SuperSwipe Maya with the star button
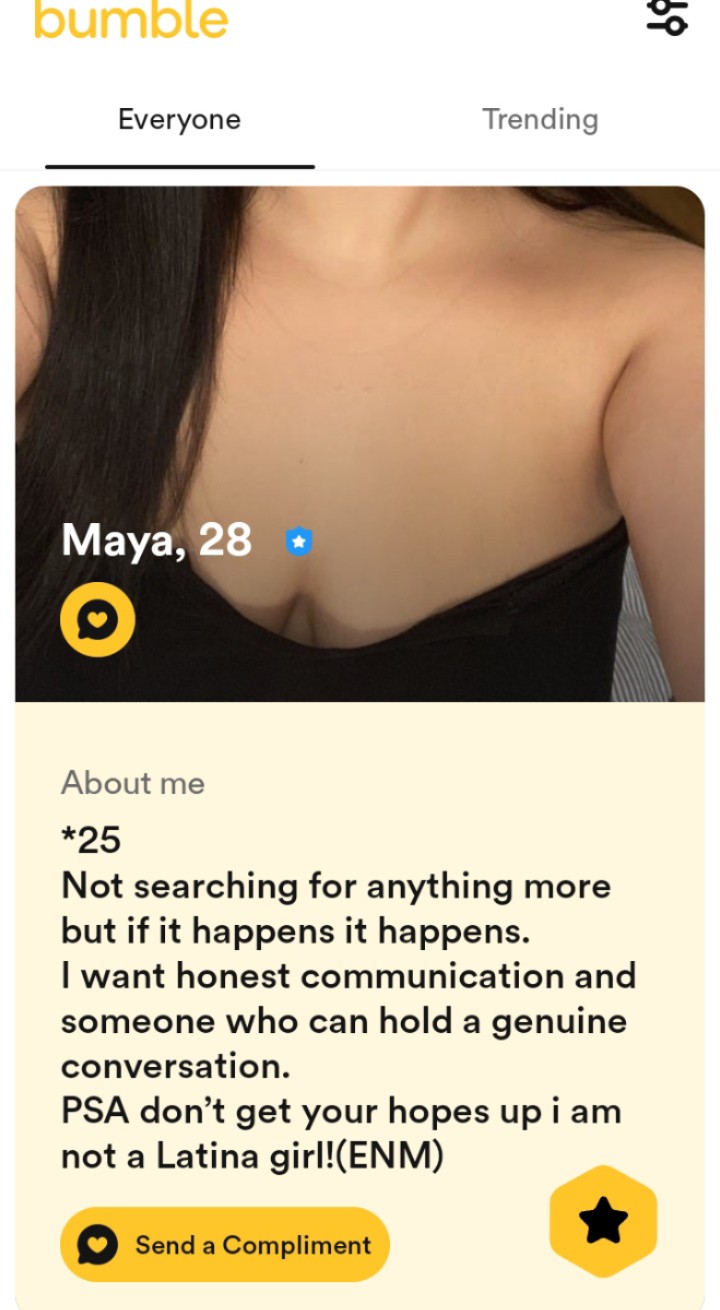720x1310 pixels. pyautogui.click(x=603, y=1221)
